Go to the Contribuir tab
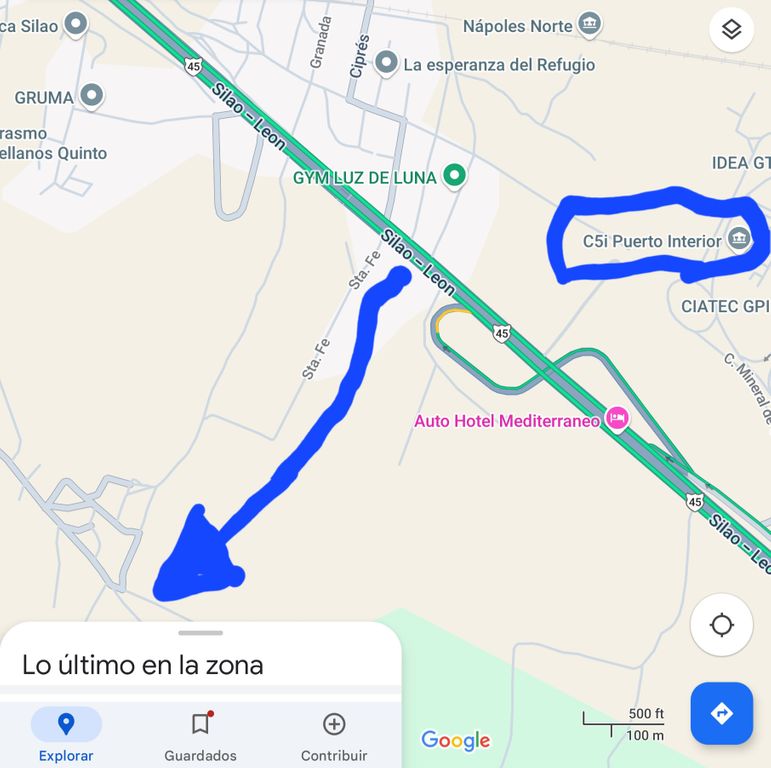 tap(334, 734)
